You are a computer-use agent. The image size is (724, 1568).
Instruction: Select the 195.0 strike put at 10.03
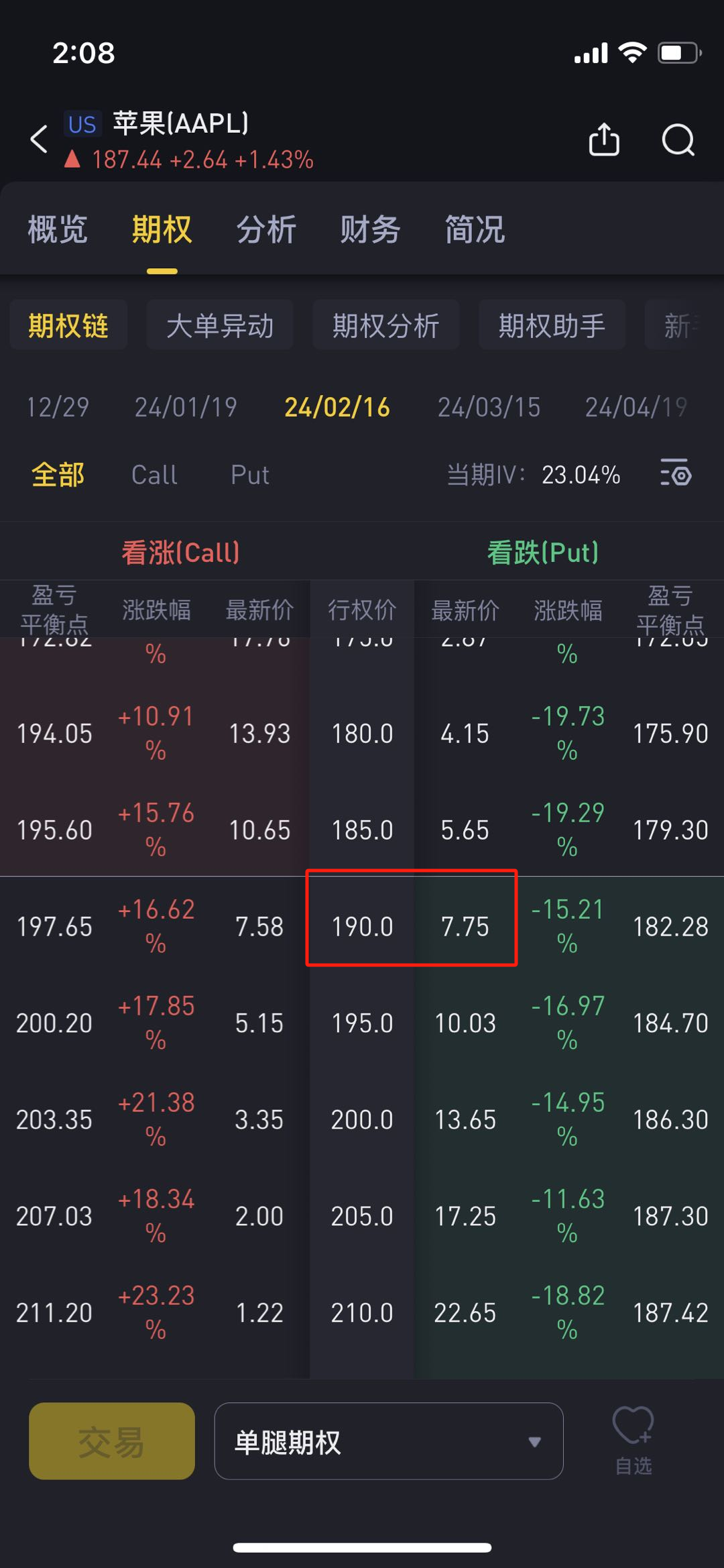(465, 1023)
